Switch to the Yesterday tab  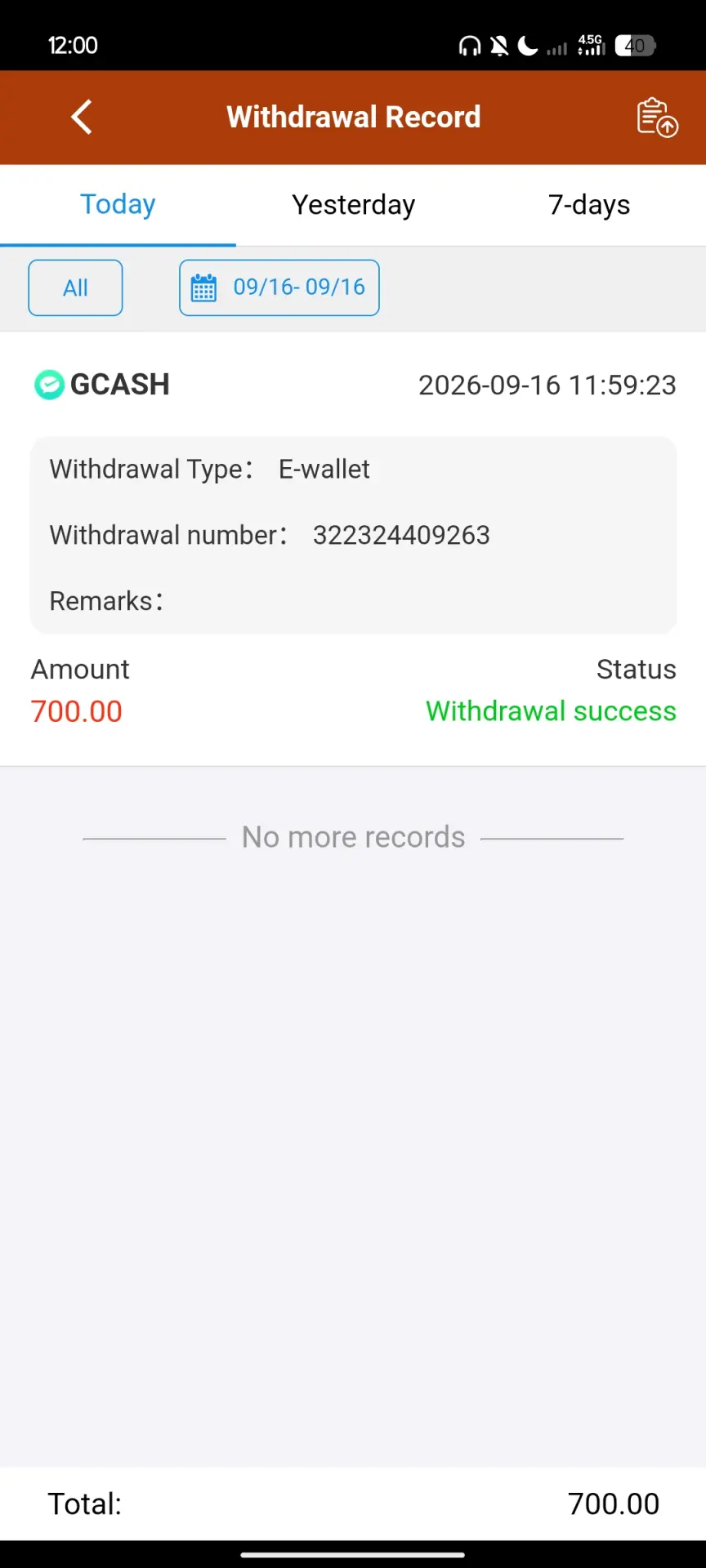click(353, 205)
